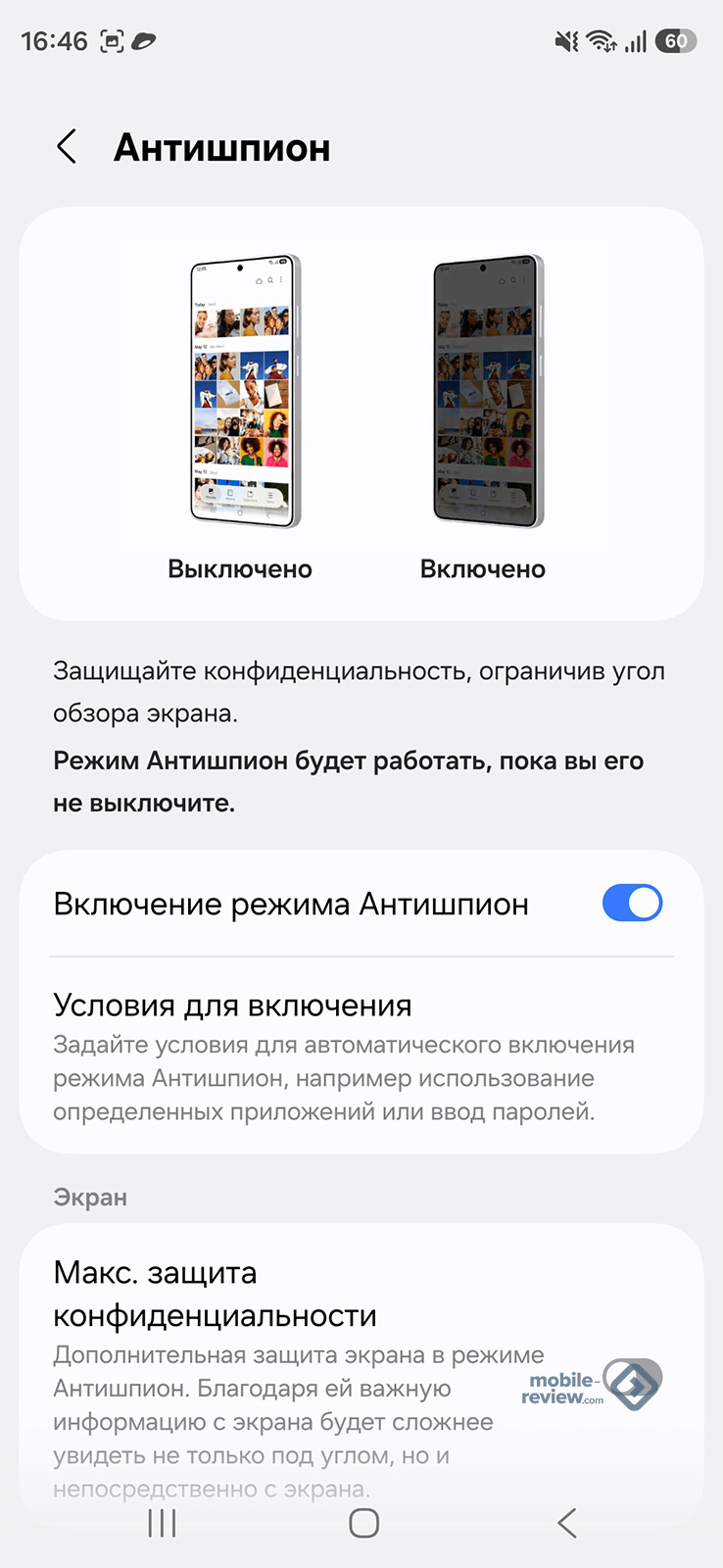Image resolution: width=723 pixels, height=1568 pixels.
Task: Turn off the Включение режима Антишпион switch
Action: (632, 904)
